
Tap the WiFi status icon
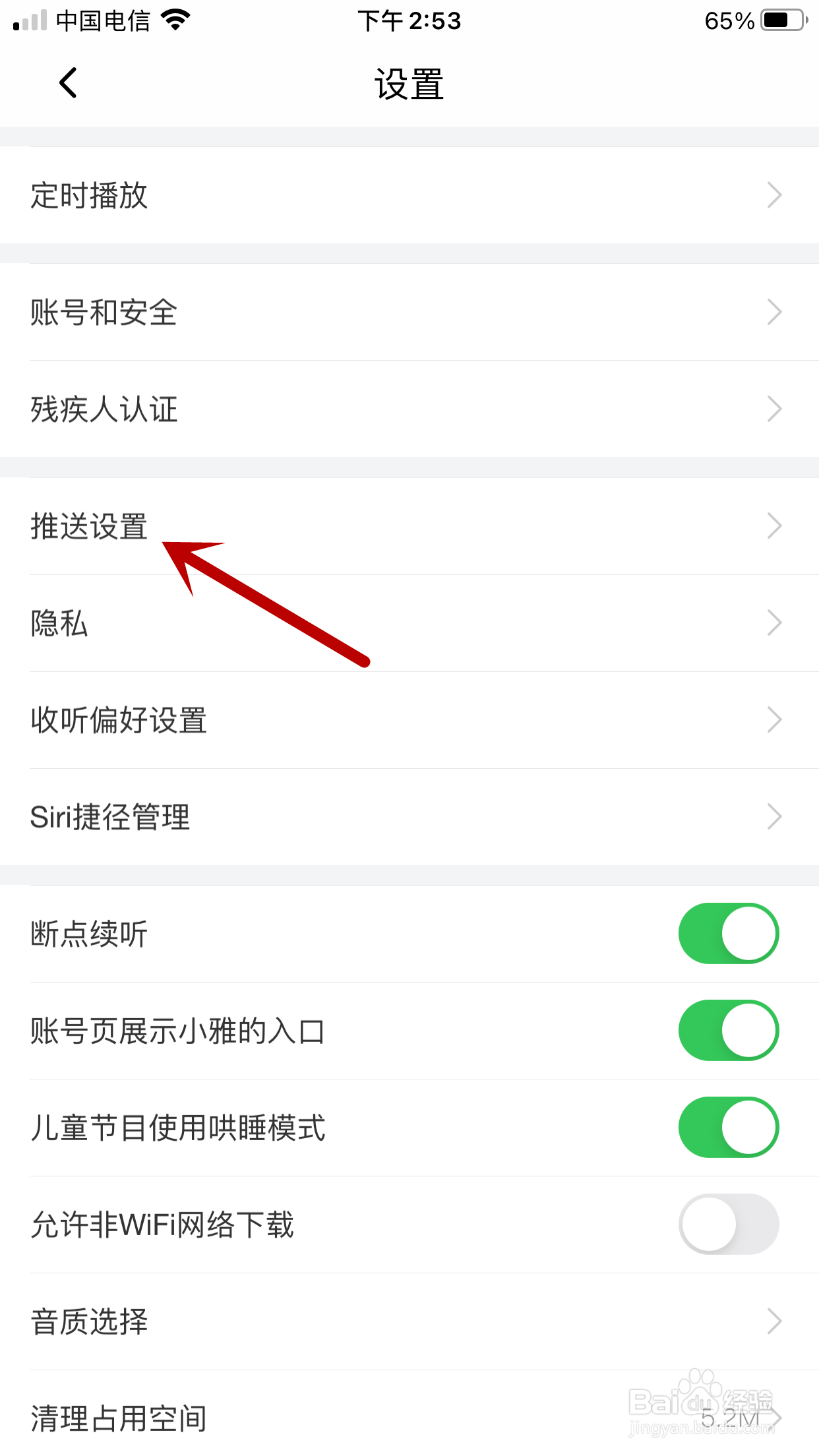pyautogui.click(x=175, y=20)
